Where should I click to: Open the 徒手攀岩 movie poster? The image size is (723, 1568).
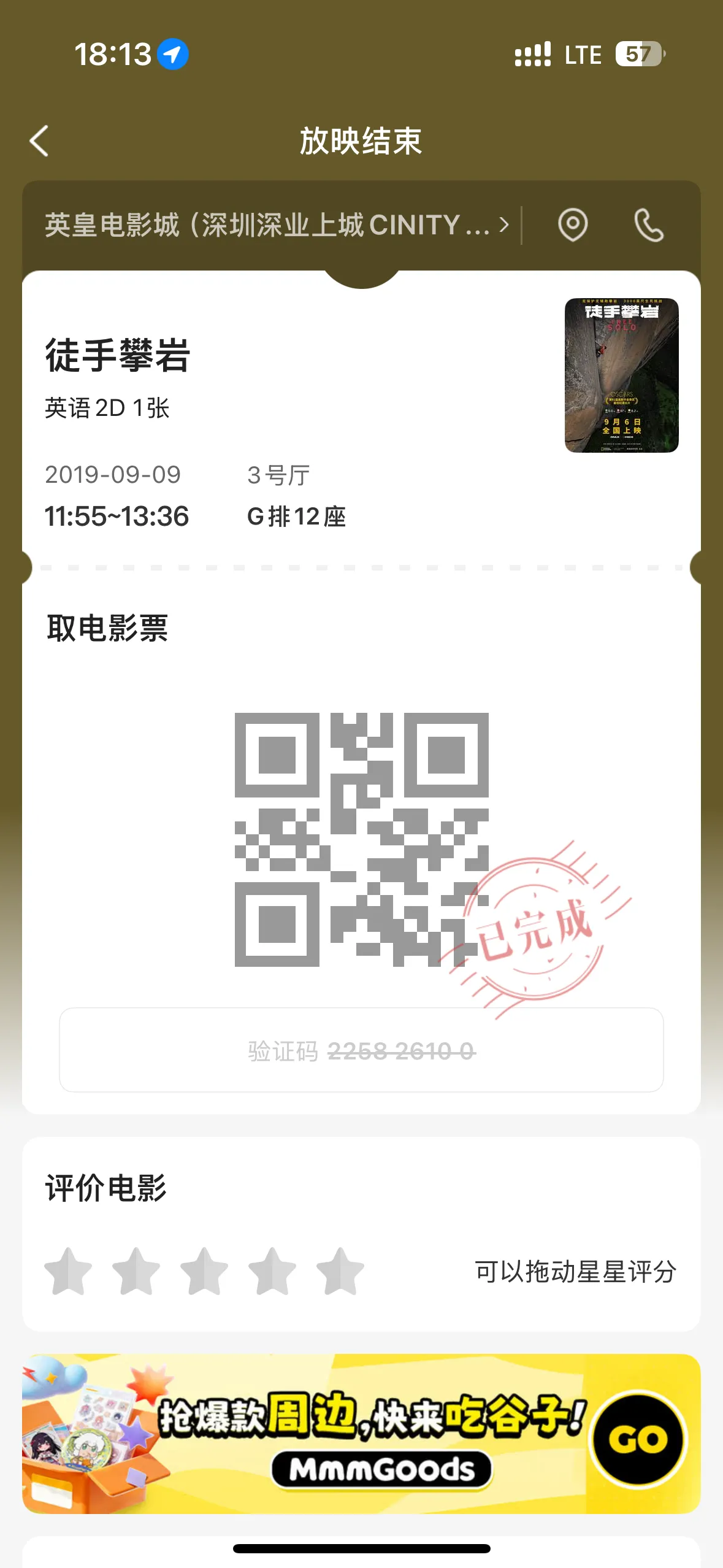(621, 375)
